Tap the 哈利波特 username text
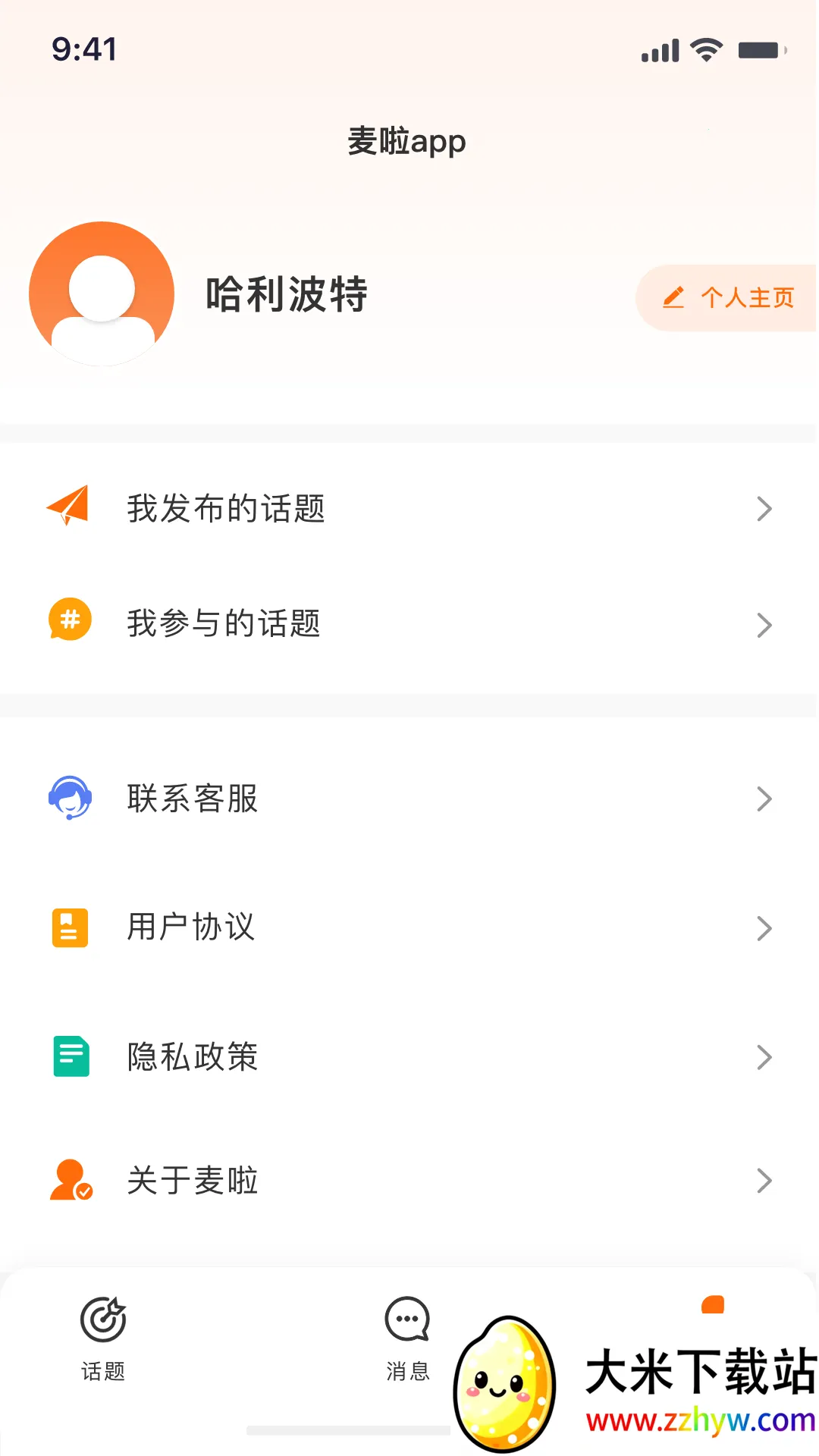Image resolution: width=819 pixels, height=1456 pixels. pos(286,296)
